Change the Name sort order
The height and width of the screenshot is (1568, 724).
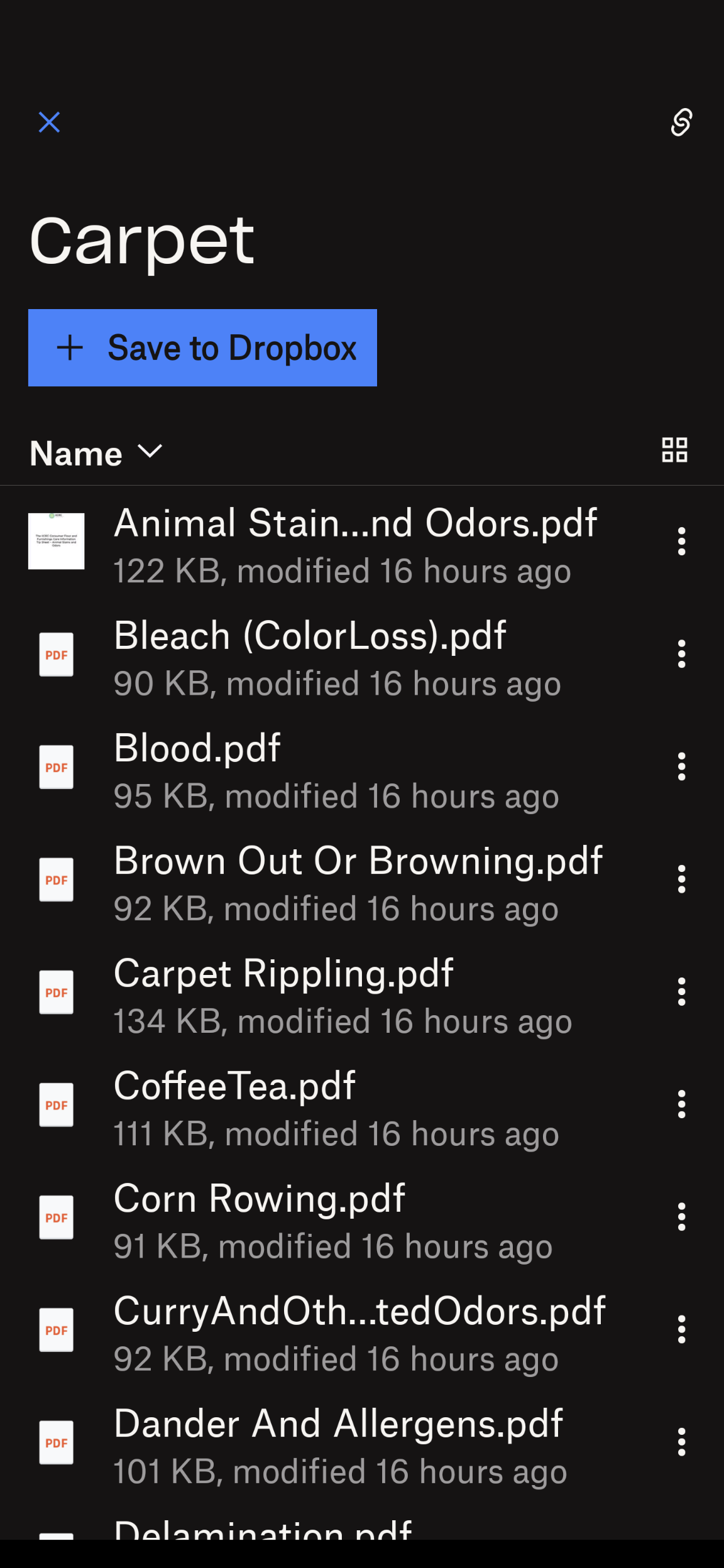click(96, 453)
